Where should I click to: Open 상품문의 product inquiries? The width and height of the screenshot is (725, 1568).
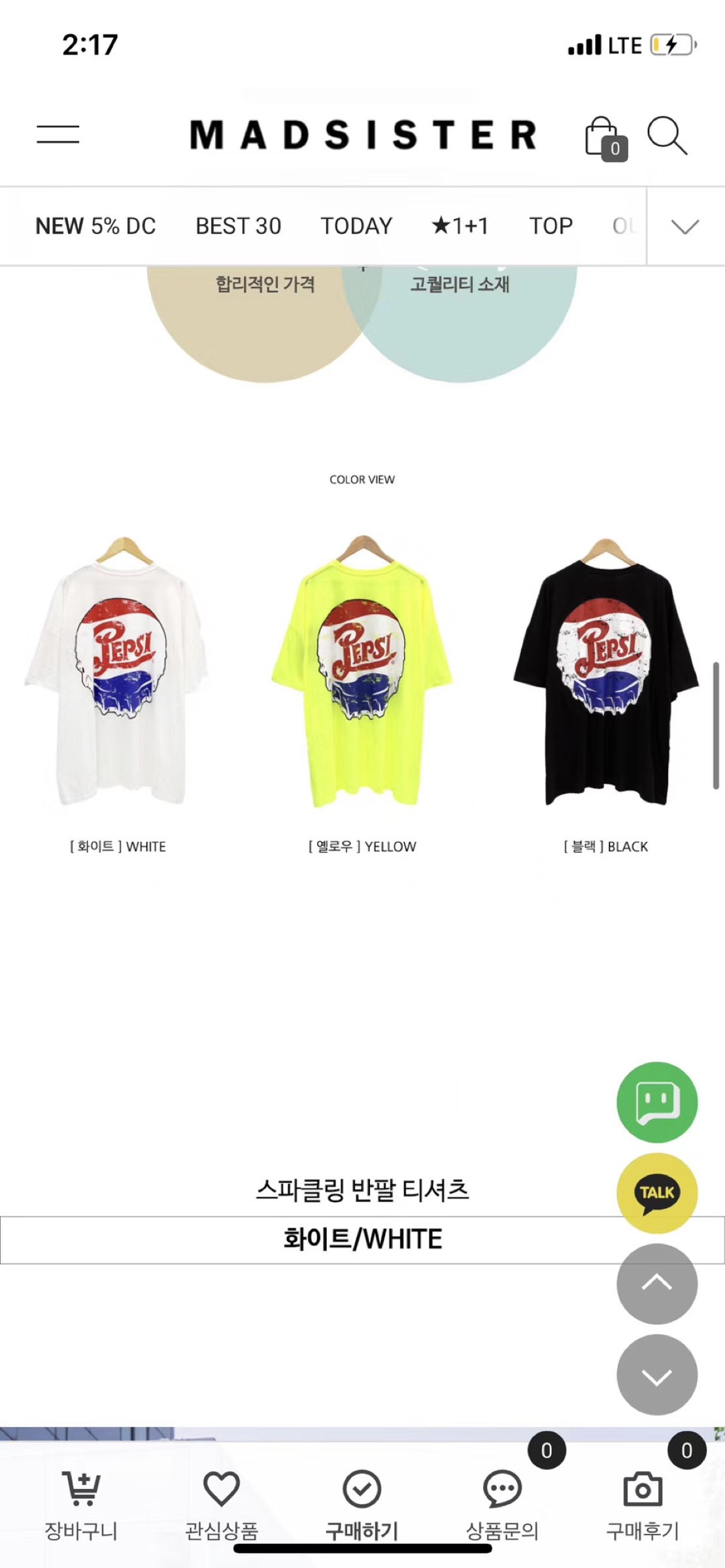pyautogui.click(x=502, y=1503)
